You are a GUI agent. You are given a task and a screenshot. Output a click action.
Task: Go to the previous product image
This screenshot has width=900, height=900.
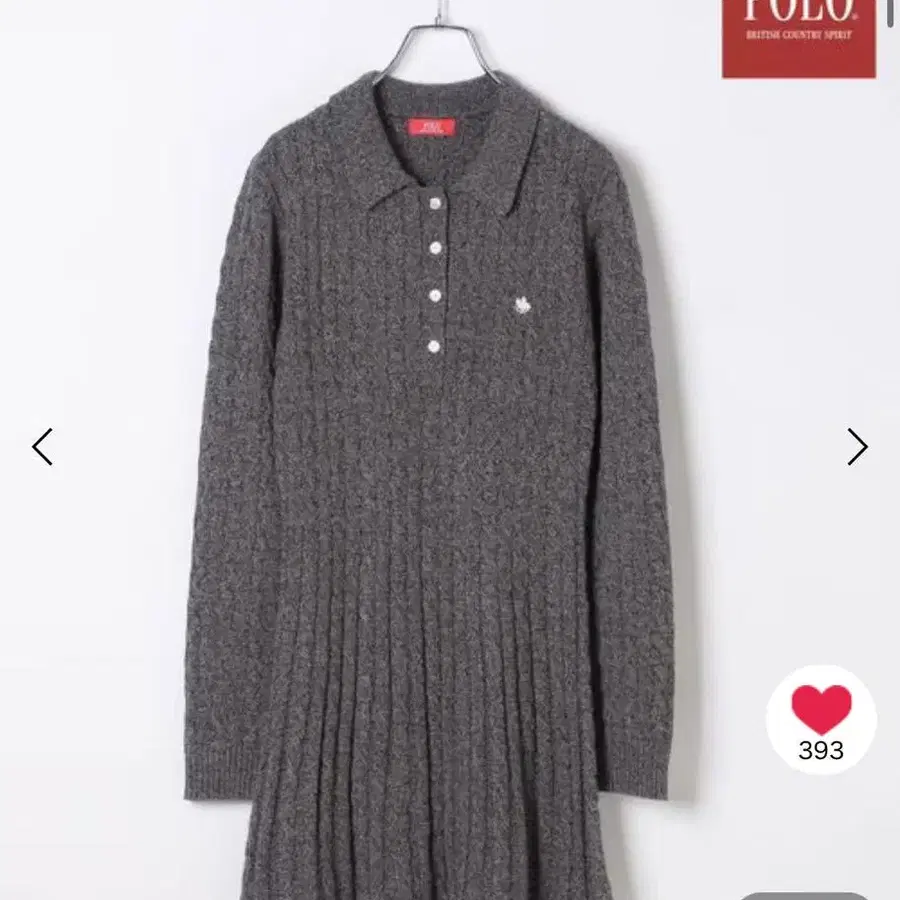[42, 447]
